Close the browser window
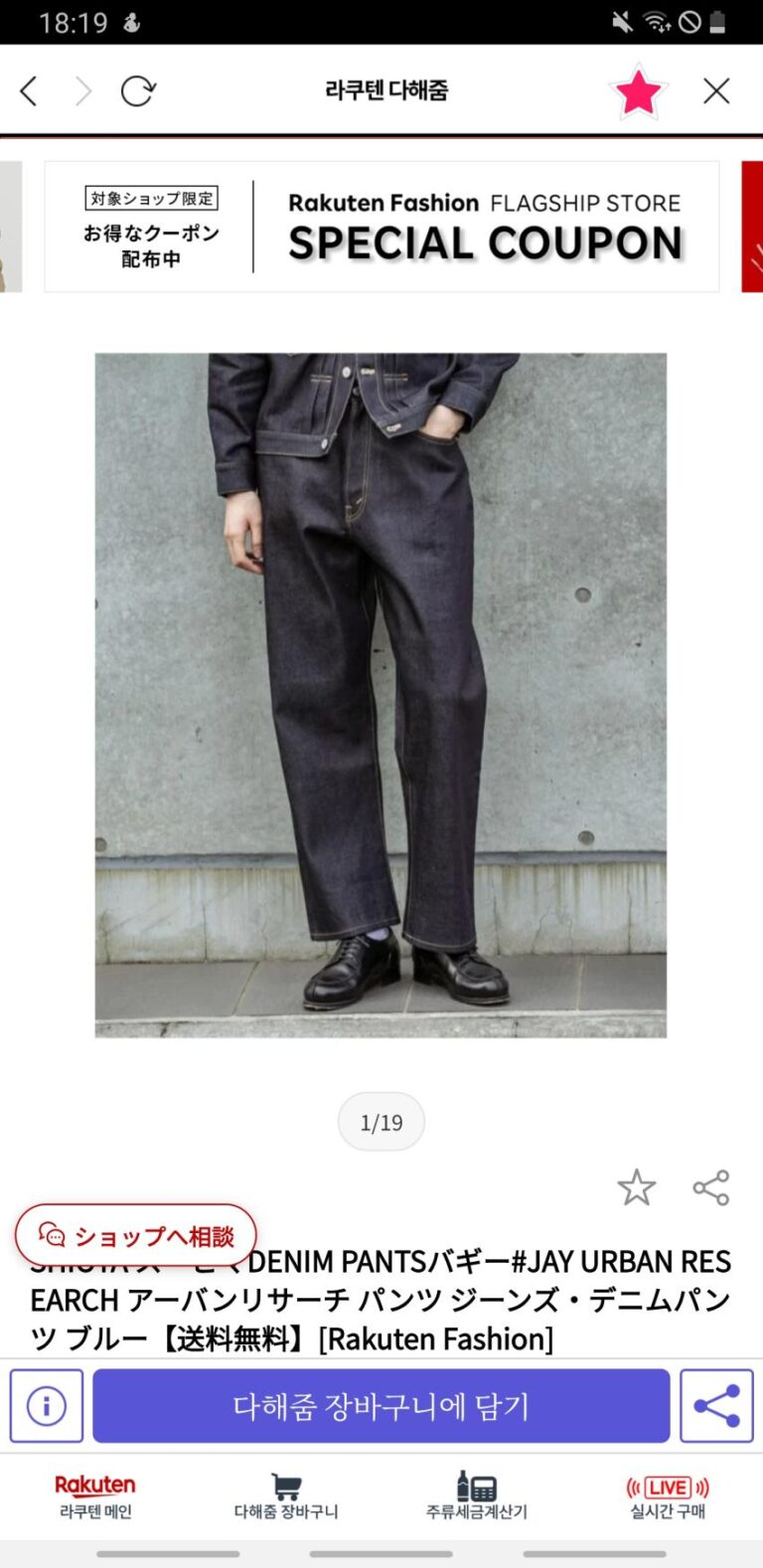This screenshot has width=763, height=1568. click(716, 91)
